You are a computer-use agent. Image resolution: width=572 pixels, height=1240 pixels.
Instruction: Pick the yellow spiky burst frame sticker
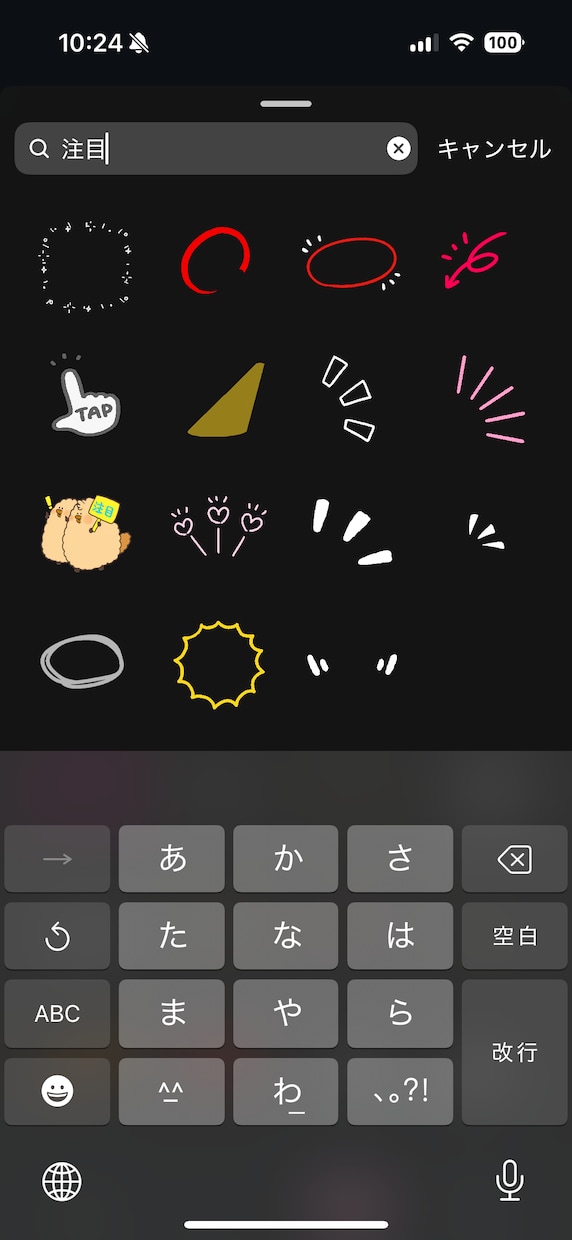[x=218, y=665]
